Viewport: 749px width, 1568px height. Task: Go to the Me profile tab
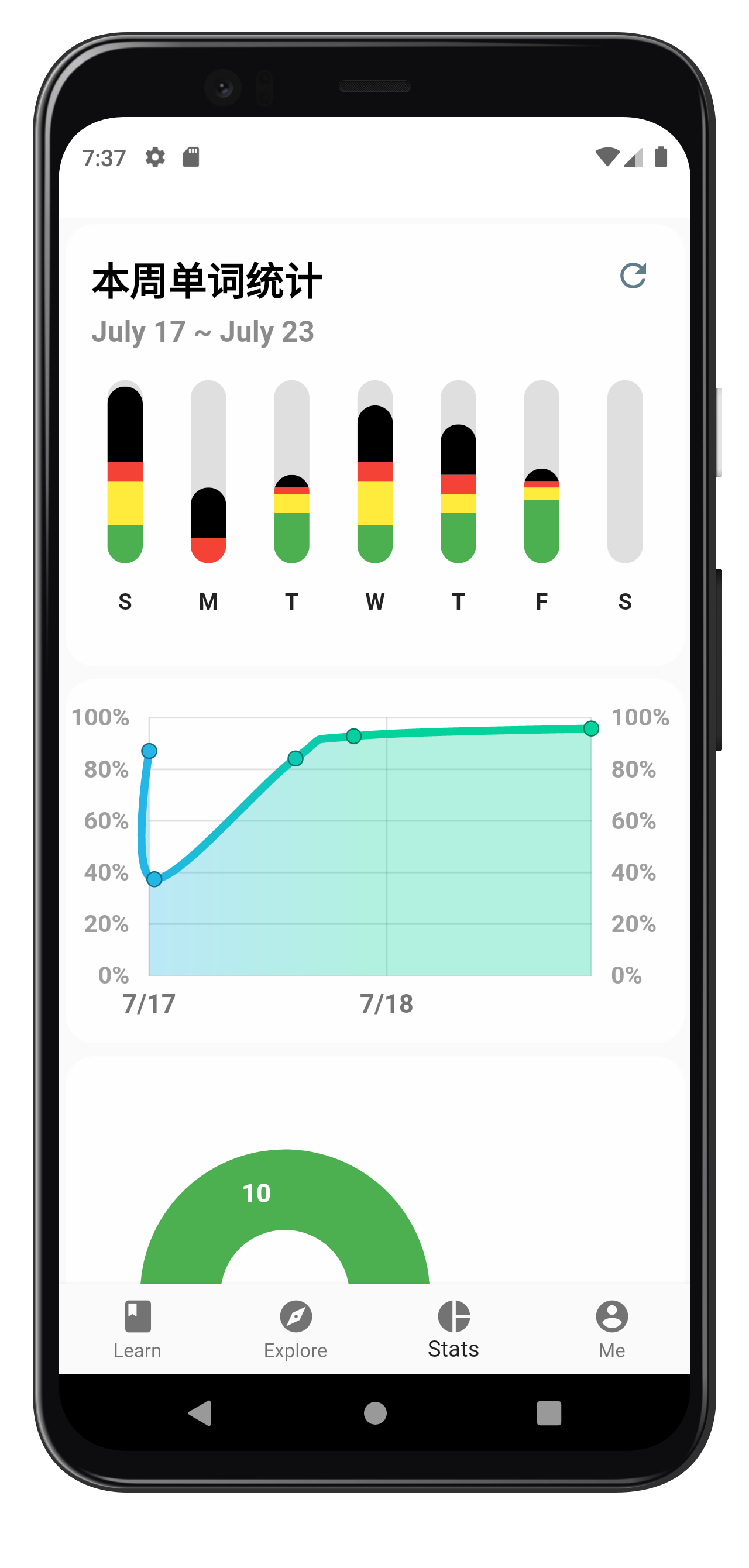611,1329
